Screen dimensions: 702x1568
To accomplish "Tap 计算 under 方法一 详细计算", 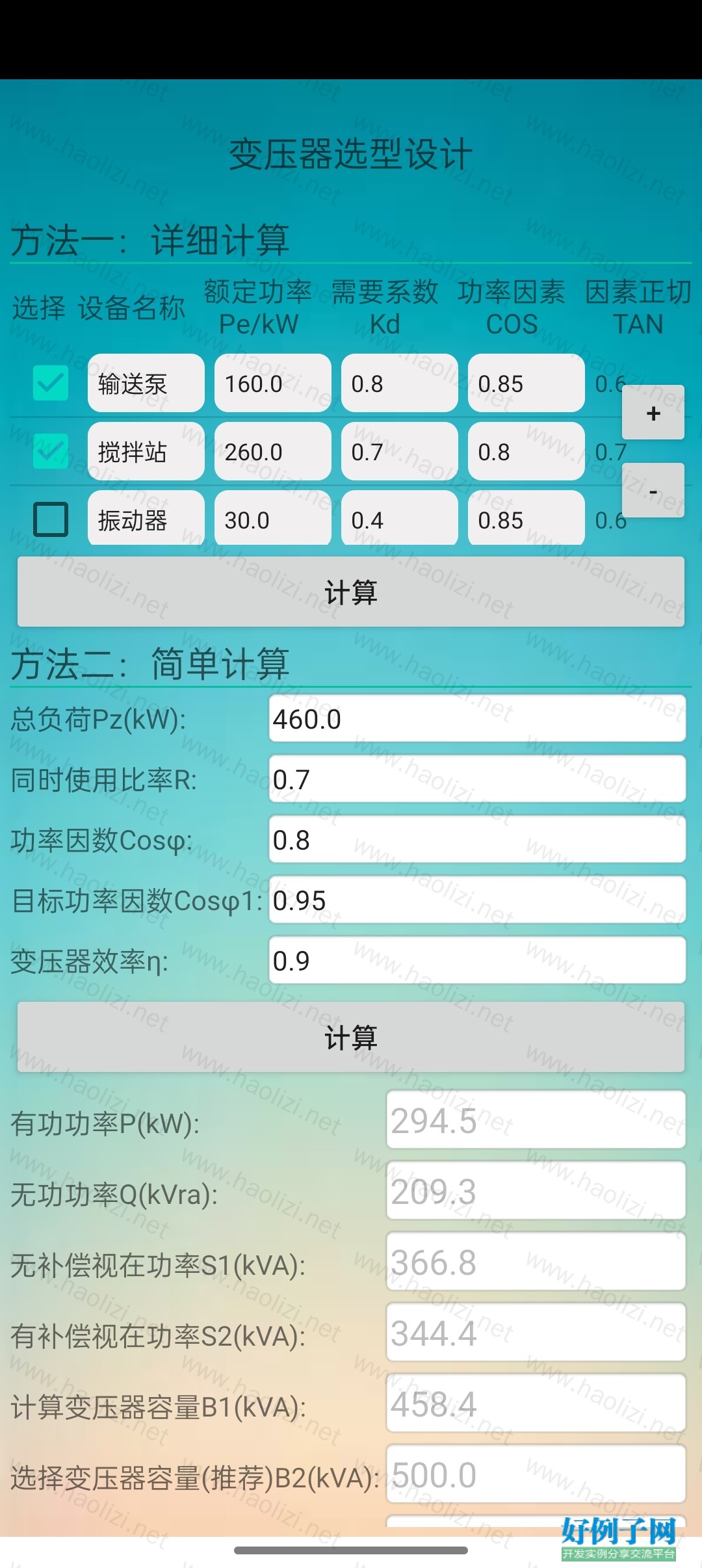I will 351,592.
